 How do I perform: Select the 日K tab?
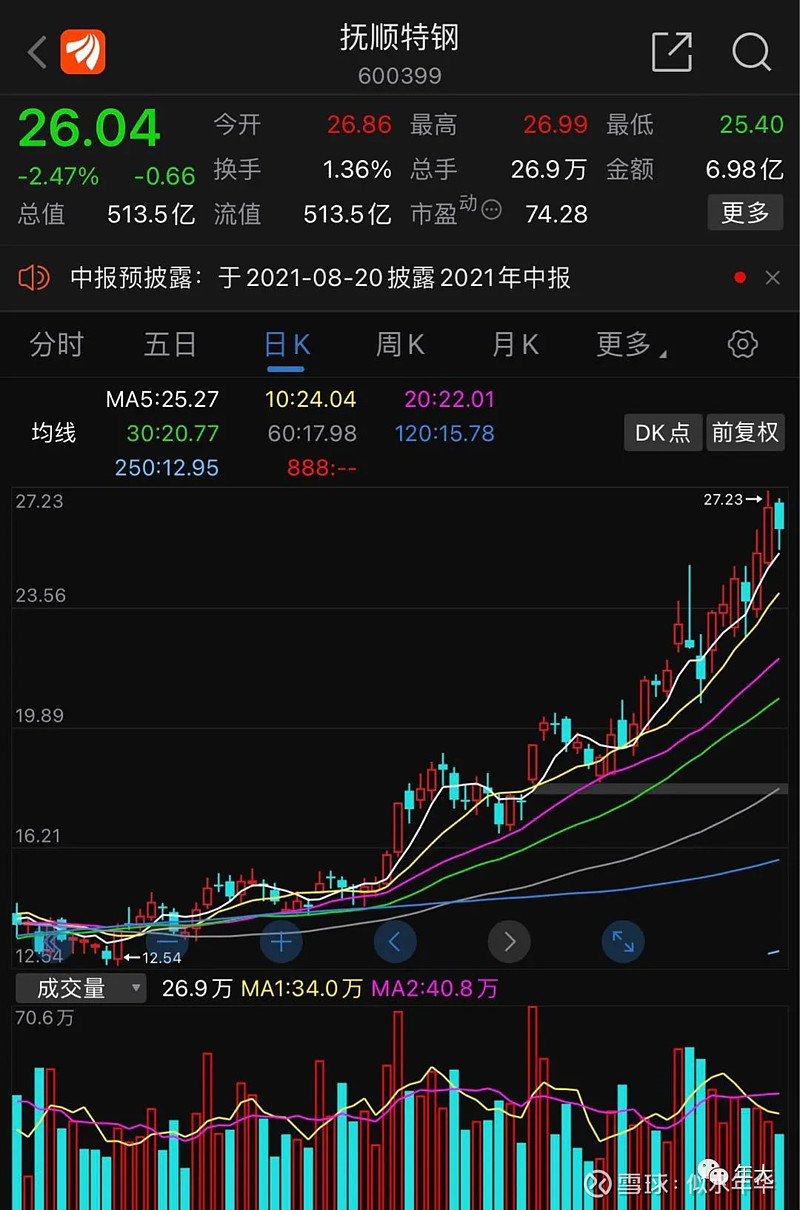coord(287,345)
